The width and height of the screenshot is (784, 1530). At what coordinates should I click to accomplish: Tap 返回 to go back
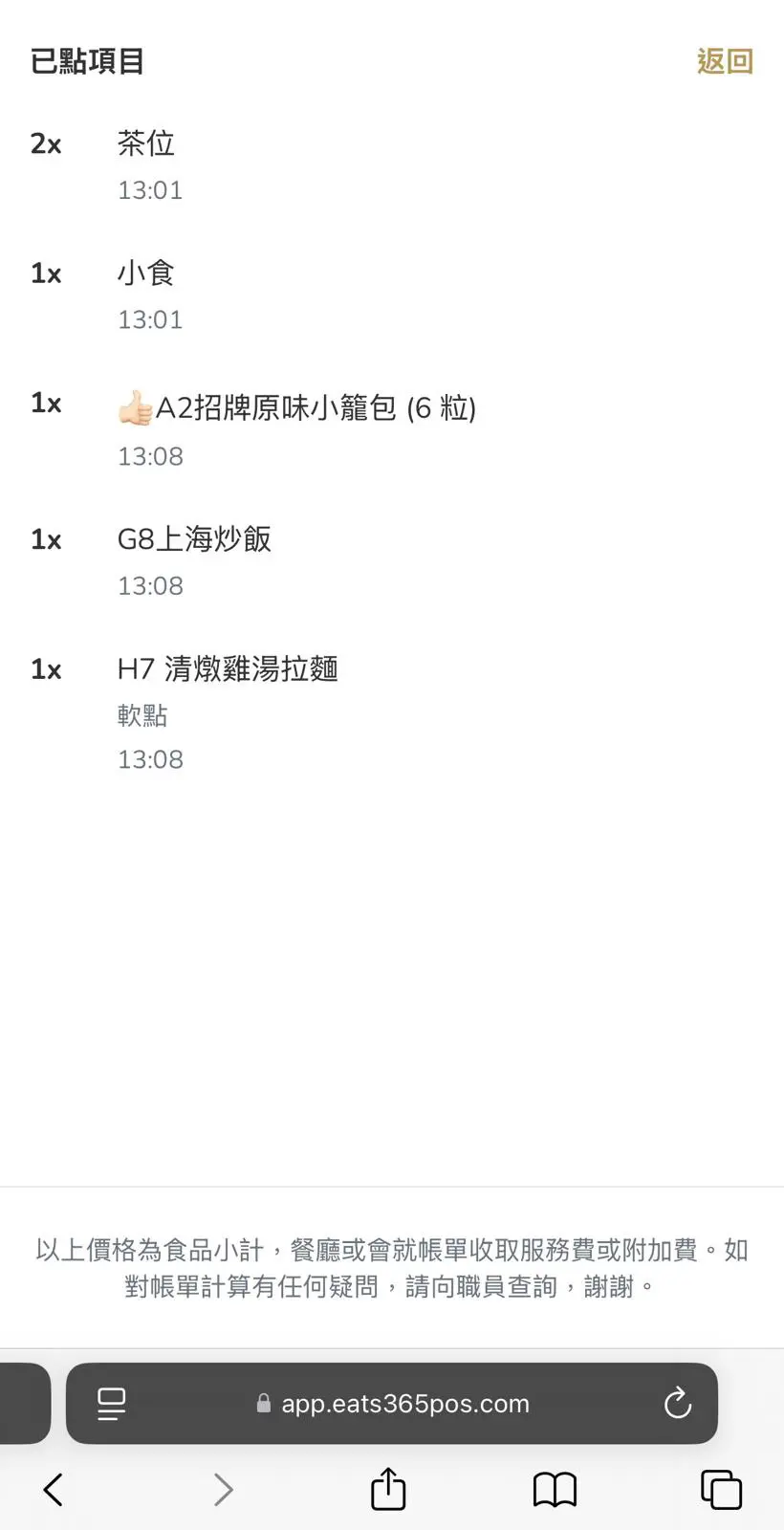(x=724, y=61)
